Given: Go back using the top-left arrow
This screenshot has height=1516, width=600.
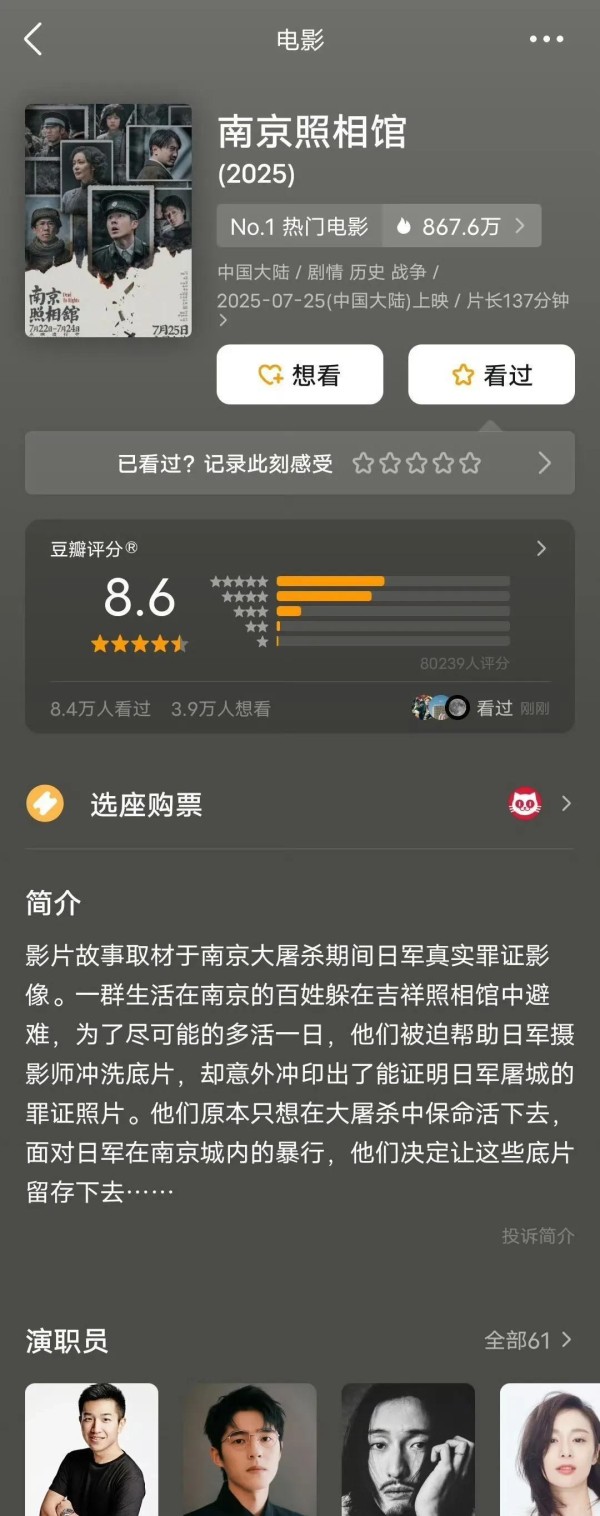Looking at the screenshot, I should pyautogui.click(x=33, y=40).
